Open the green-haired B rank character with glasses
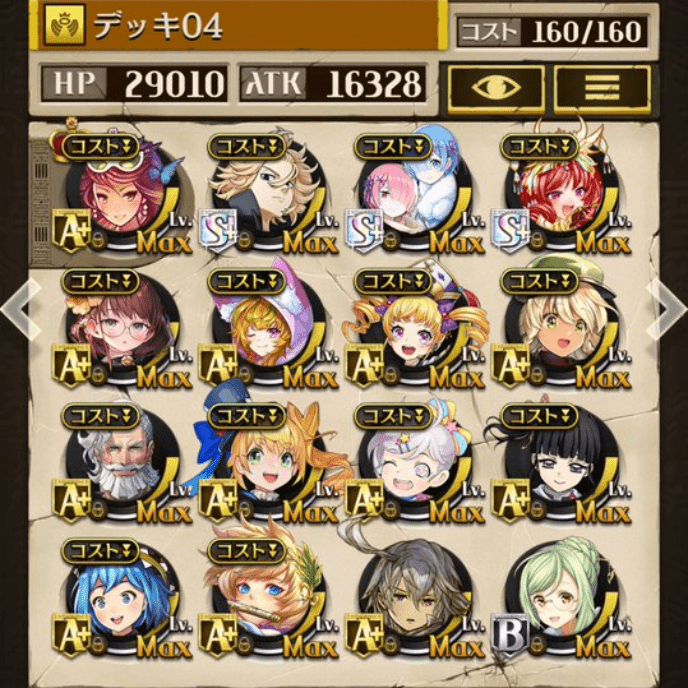 tap(556, 598)
